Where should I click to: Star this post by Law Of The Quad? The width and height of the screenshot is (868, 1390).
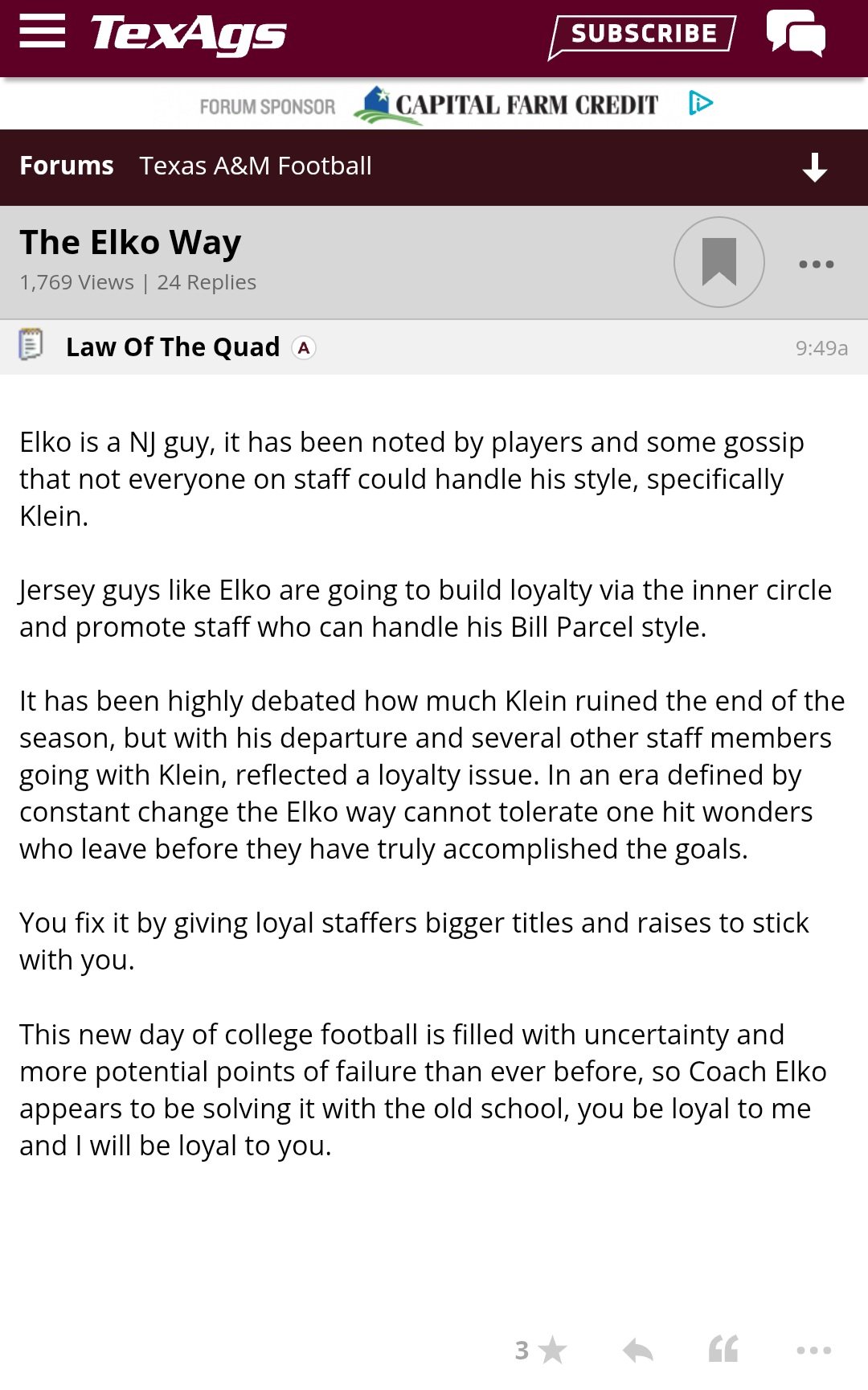pyautogui.click(x=551, y=1350)
